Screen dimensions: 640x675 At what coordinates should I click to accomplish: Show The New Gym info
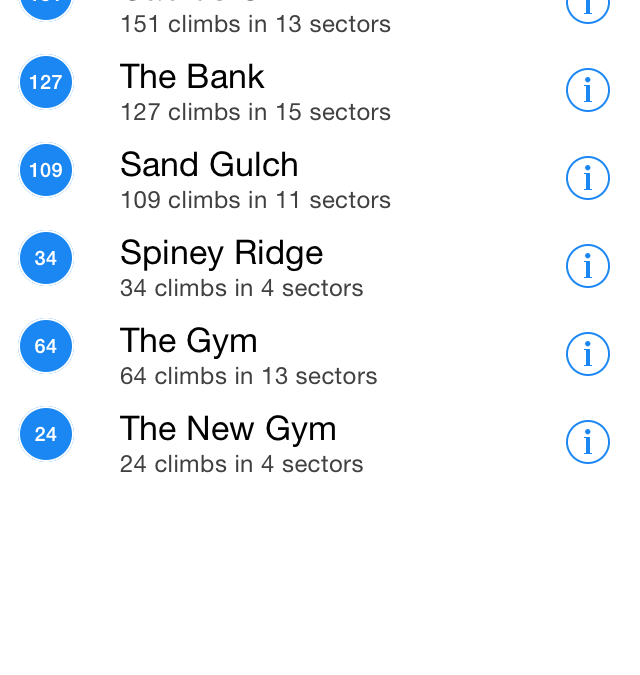588,442
